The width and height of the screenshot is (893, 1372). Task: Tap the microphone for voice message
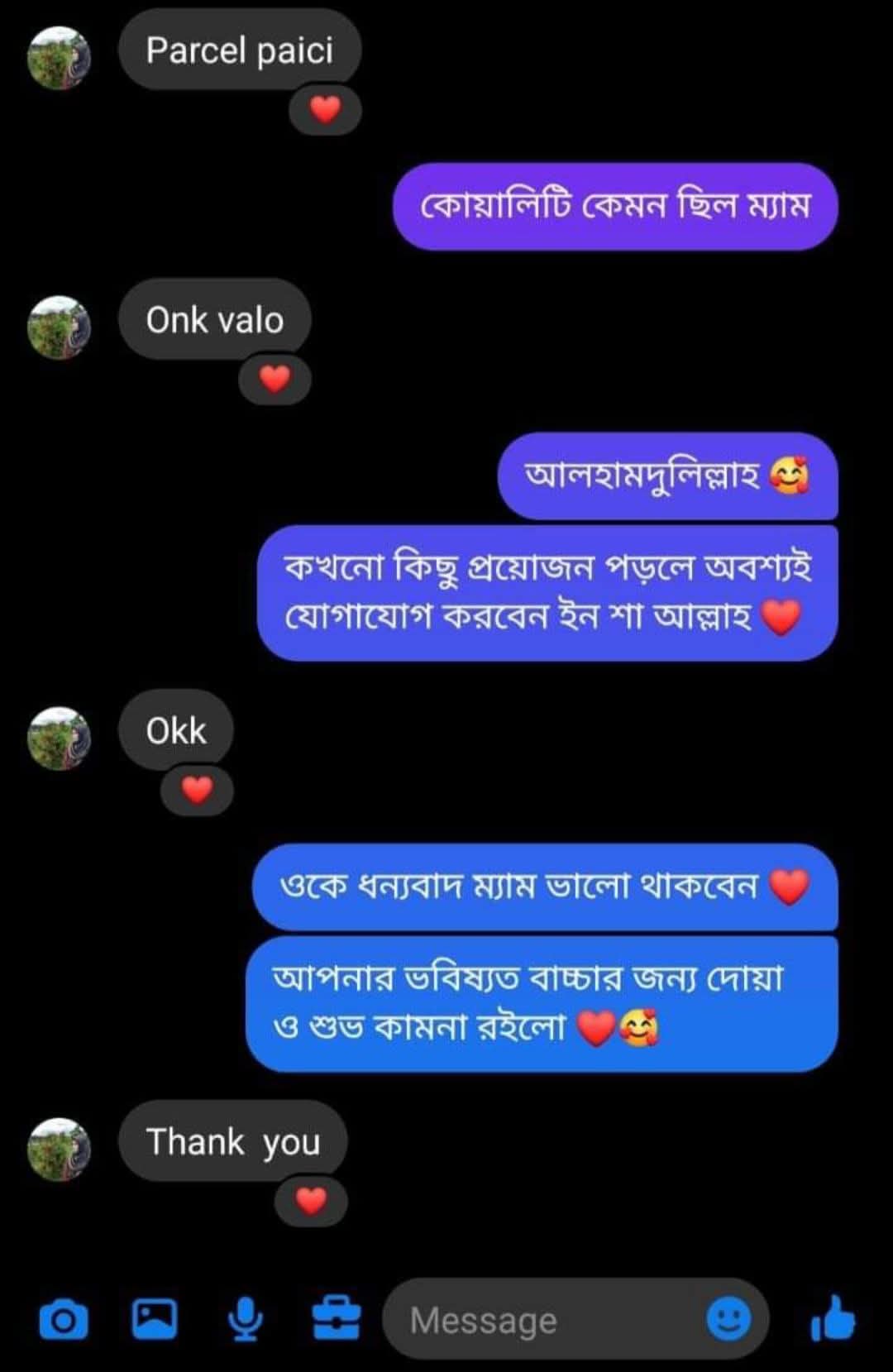coord(246,1318)
